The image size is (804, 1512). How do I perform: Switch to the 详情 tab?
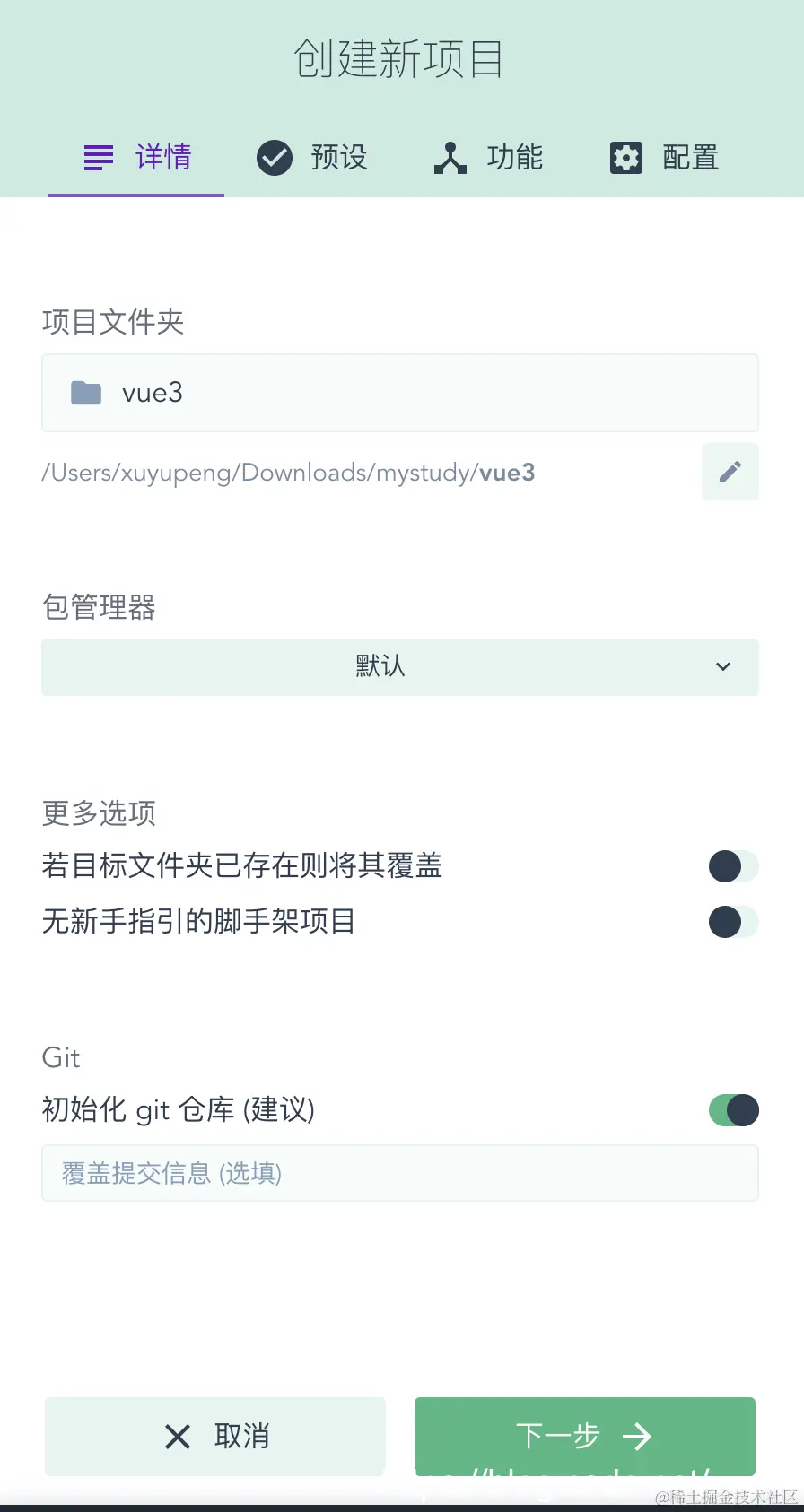coord(136,158)
